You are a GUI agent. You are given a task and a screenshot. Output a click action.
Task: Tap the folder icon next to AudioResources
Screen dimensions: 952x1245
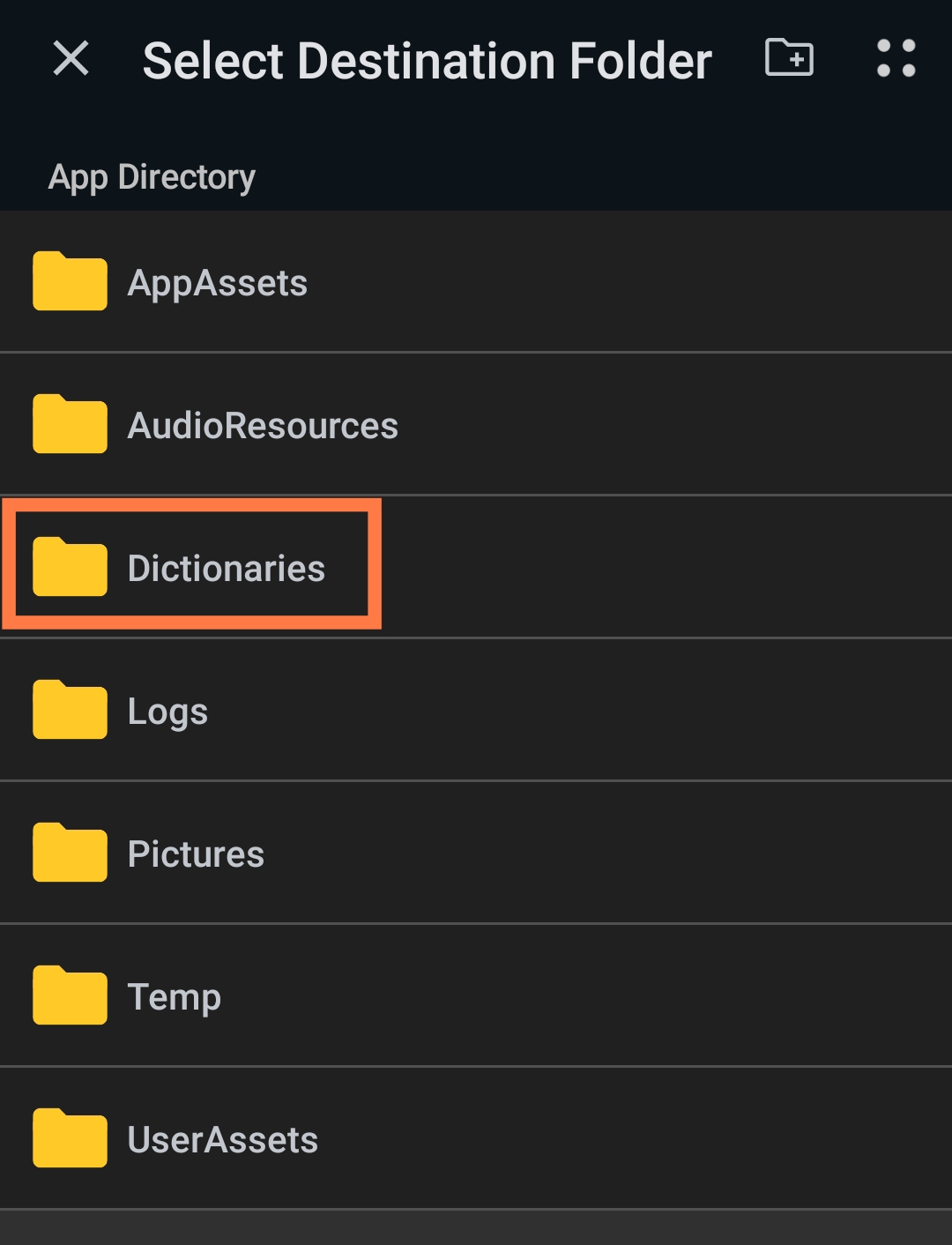69,424
